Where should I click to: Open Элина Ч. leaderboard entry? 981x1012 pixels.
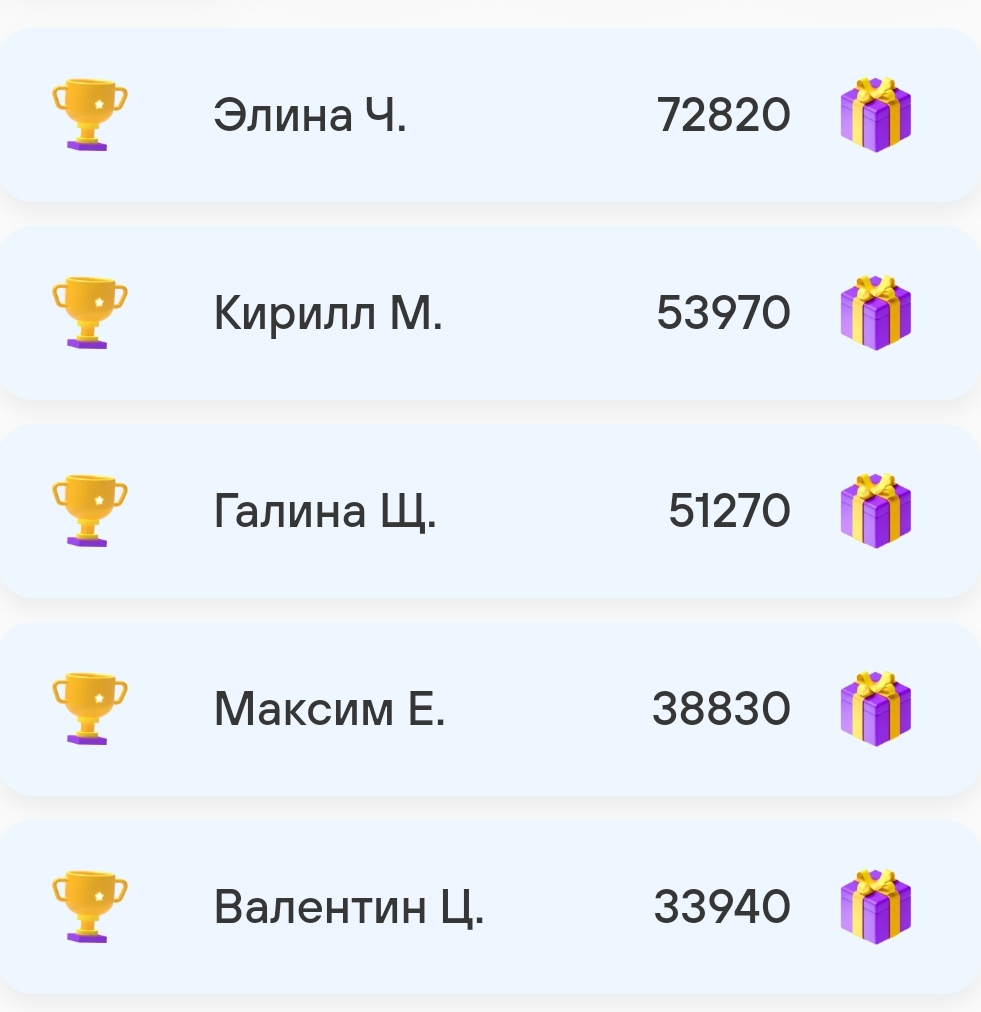coord(490,115)
